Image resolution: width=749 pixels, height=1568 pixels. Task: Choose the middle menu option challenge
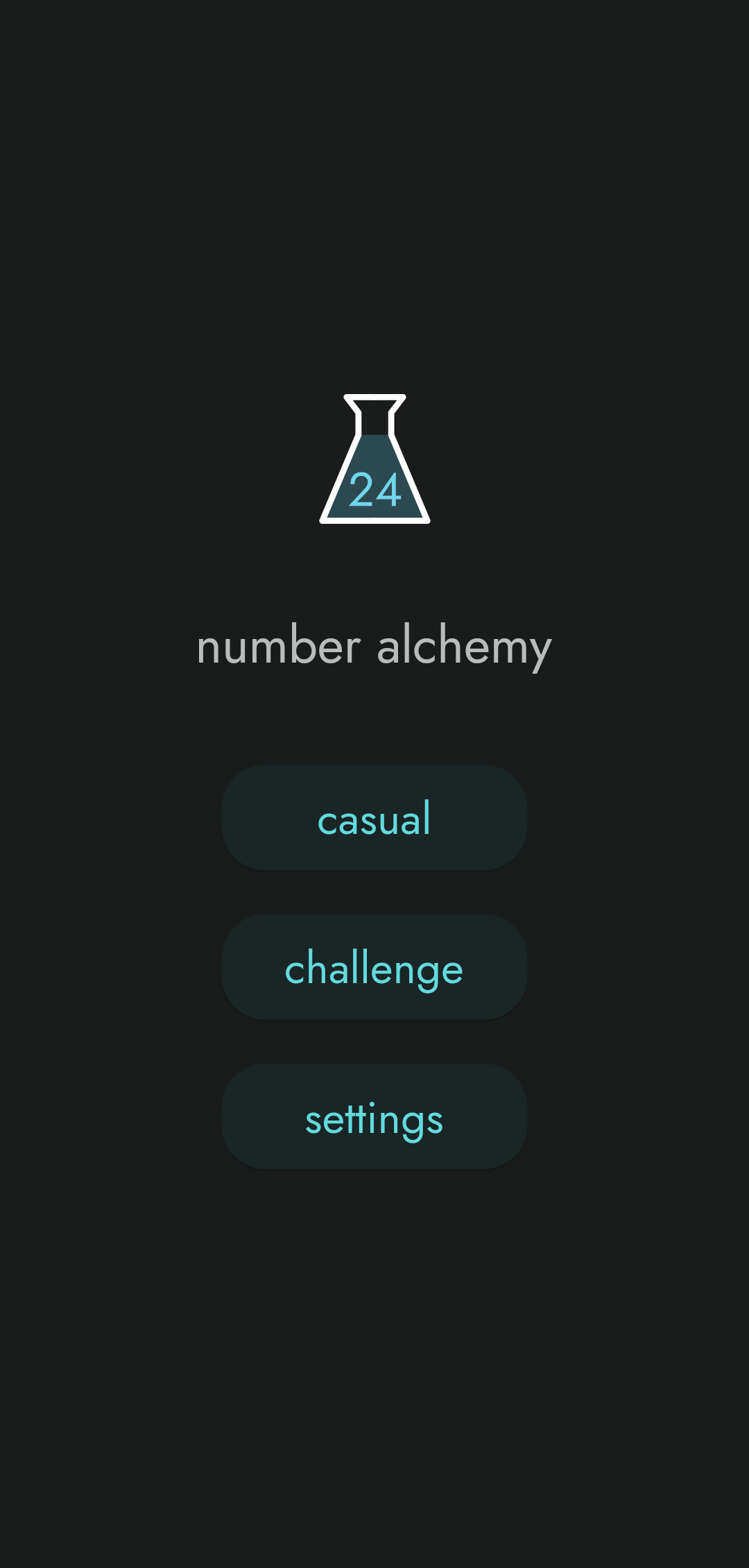pos(374,966)
